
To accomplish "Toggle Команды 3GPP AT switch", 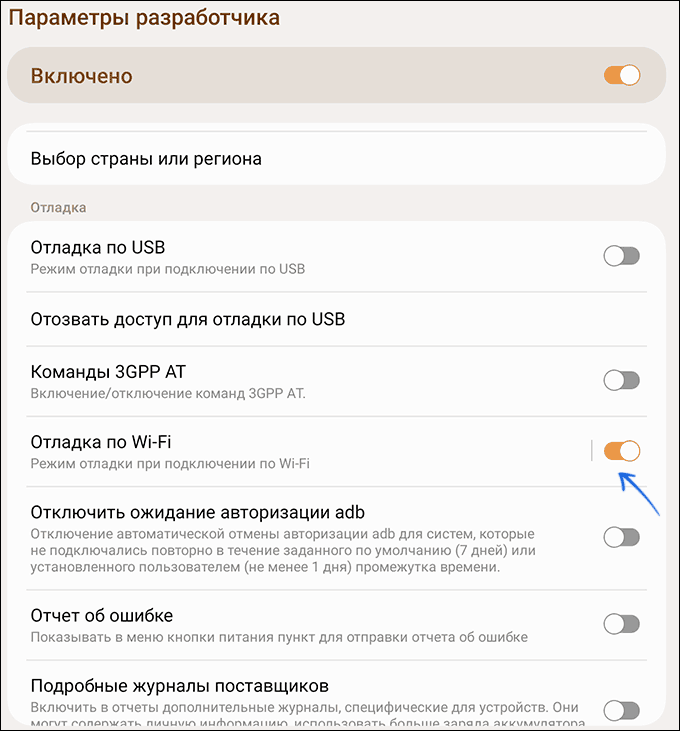I will [x=621, y=380].
